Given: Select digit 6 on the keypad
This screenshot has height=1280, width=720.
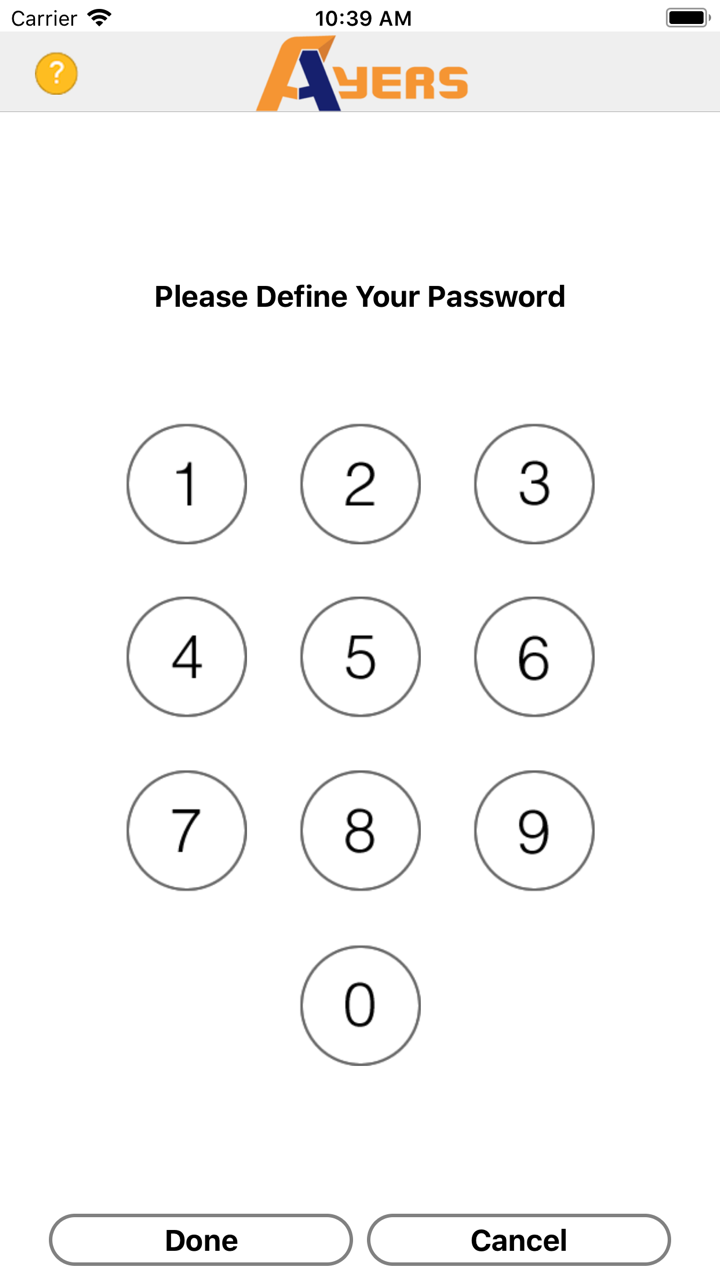Looking at the screenshot, I should point(534,657).
